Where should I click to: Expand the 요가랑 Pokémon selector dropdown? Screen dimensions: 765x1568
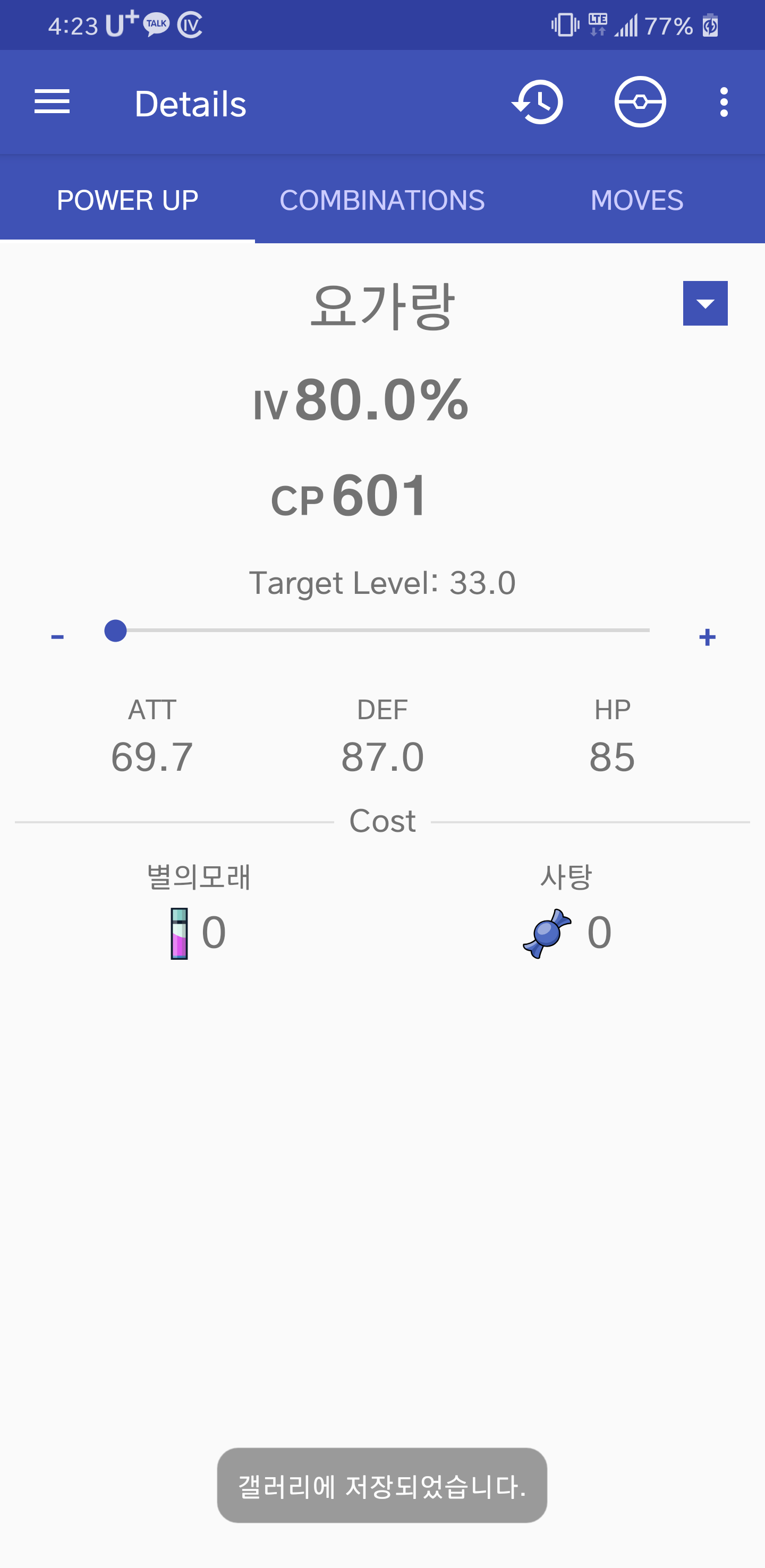705,303
